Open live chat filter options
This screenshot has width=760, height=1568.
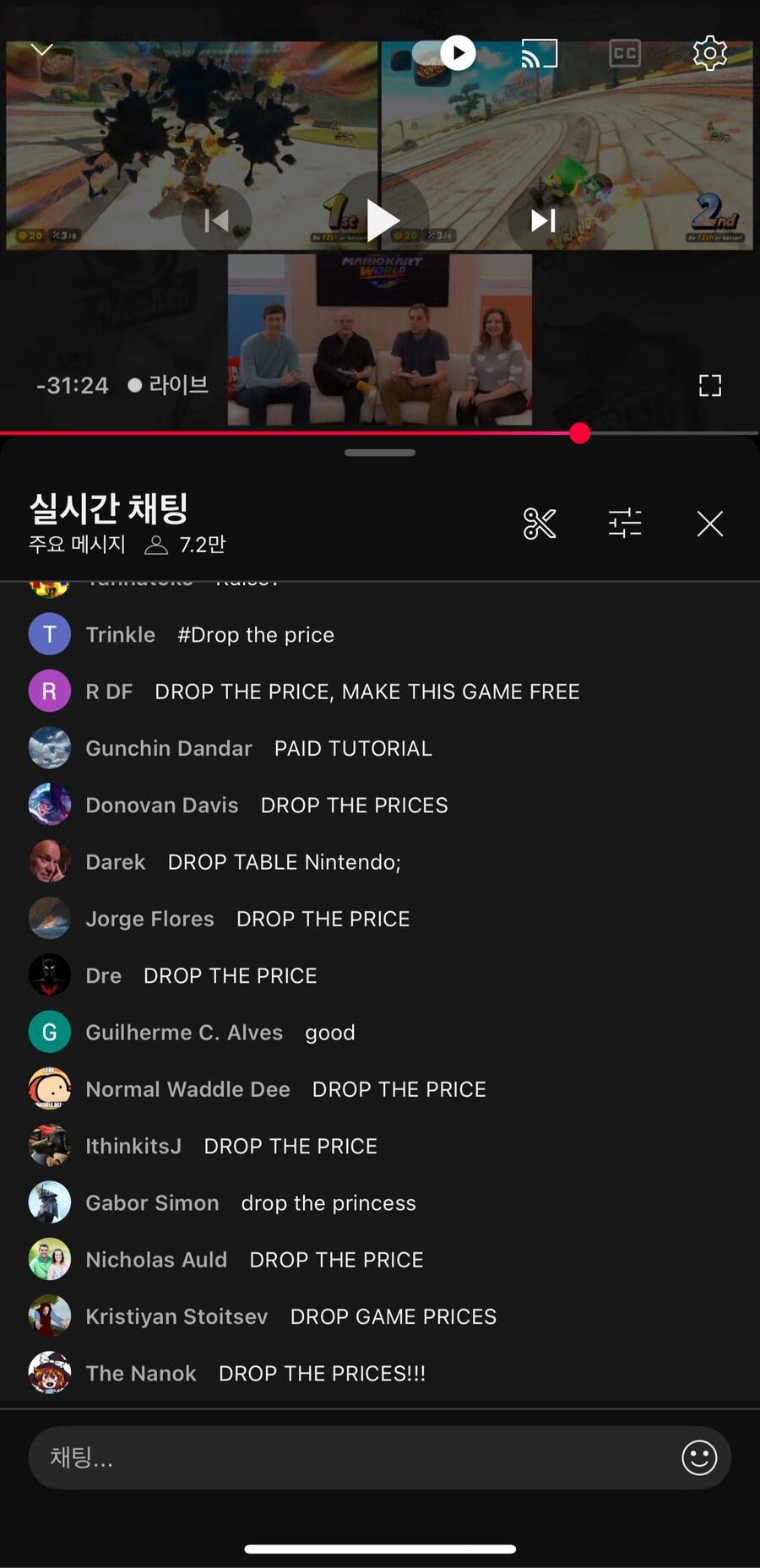click(625, 524)
